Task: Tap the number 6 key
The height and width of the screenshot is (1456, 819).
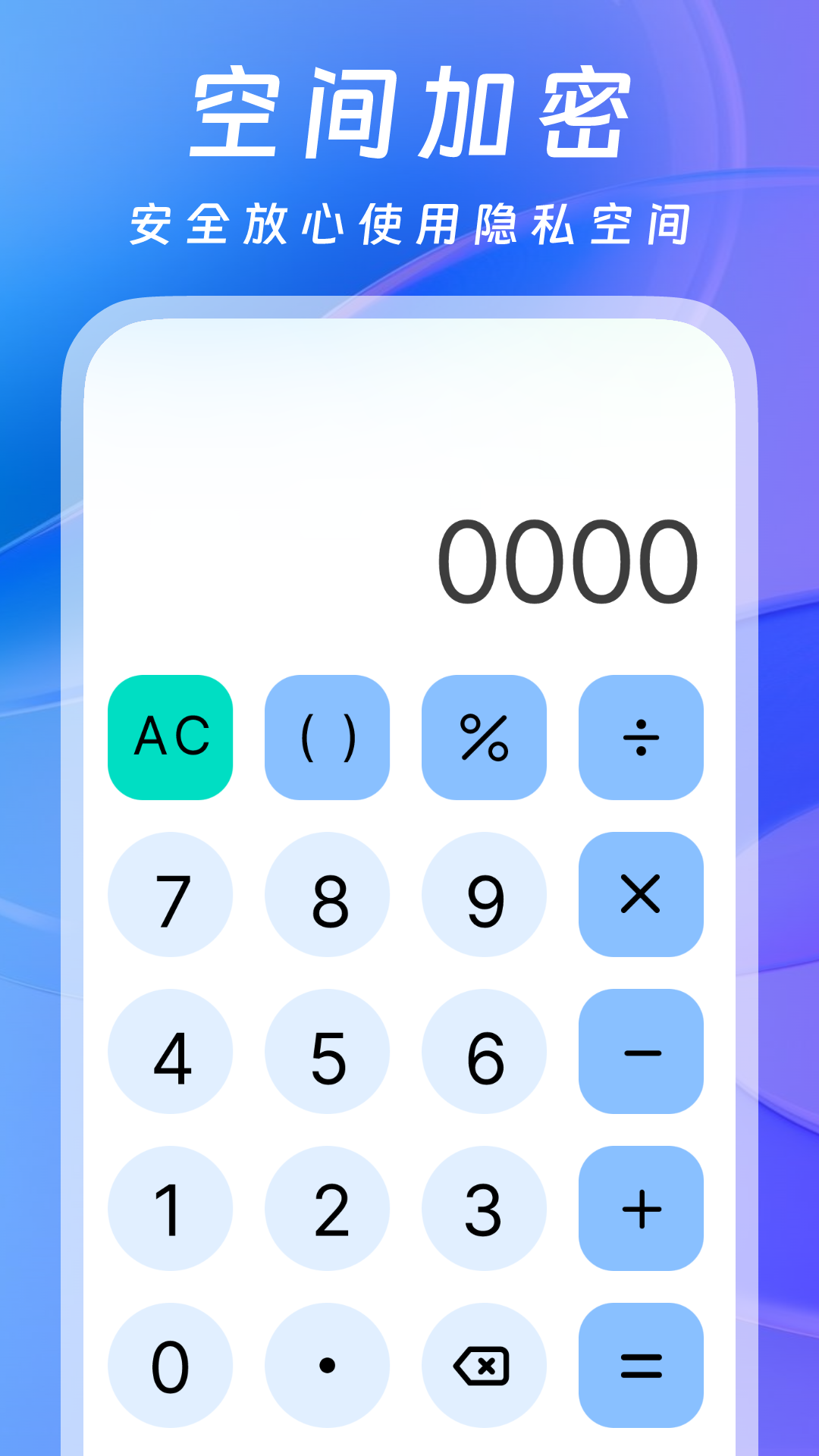Action: click(x=484, y=1054)
